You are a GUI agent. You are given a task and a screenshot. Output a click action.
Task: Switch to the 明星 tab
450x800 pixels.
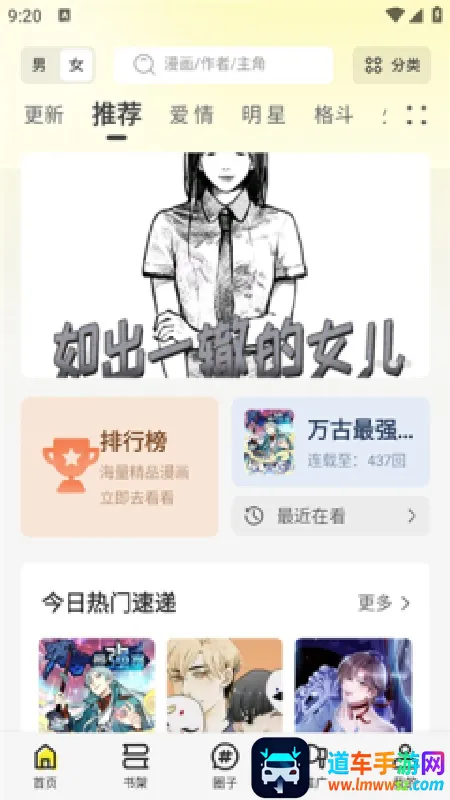pos(263,114)
